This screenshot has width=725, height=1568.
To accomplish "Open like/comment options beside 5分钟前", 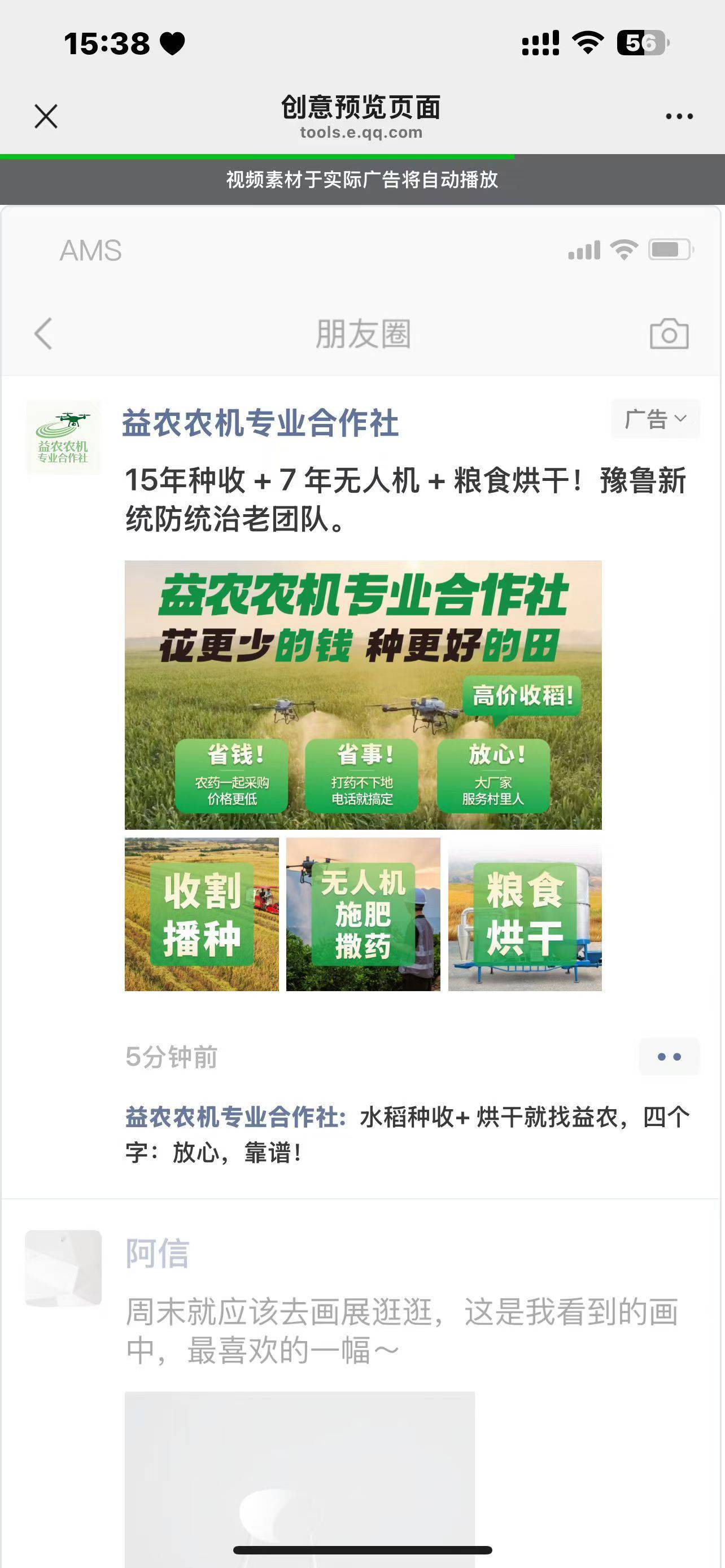I will coord(669,1057).
